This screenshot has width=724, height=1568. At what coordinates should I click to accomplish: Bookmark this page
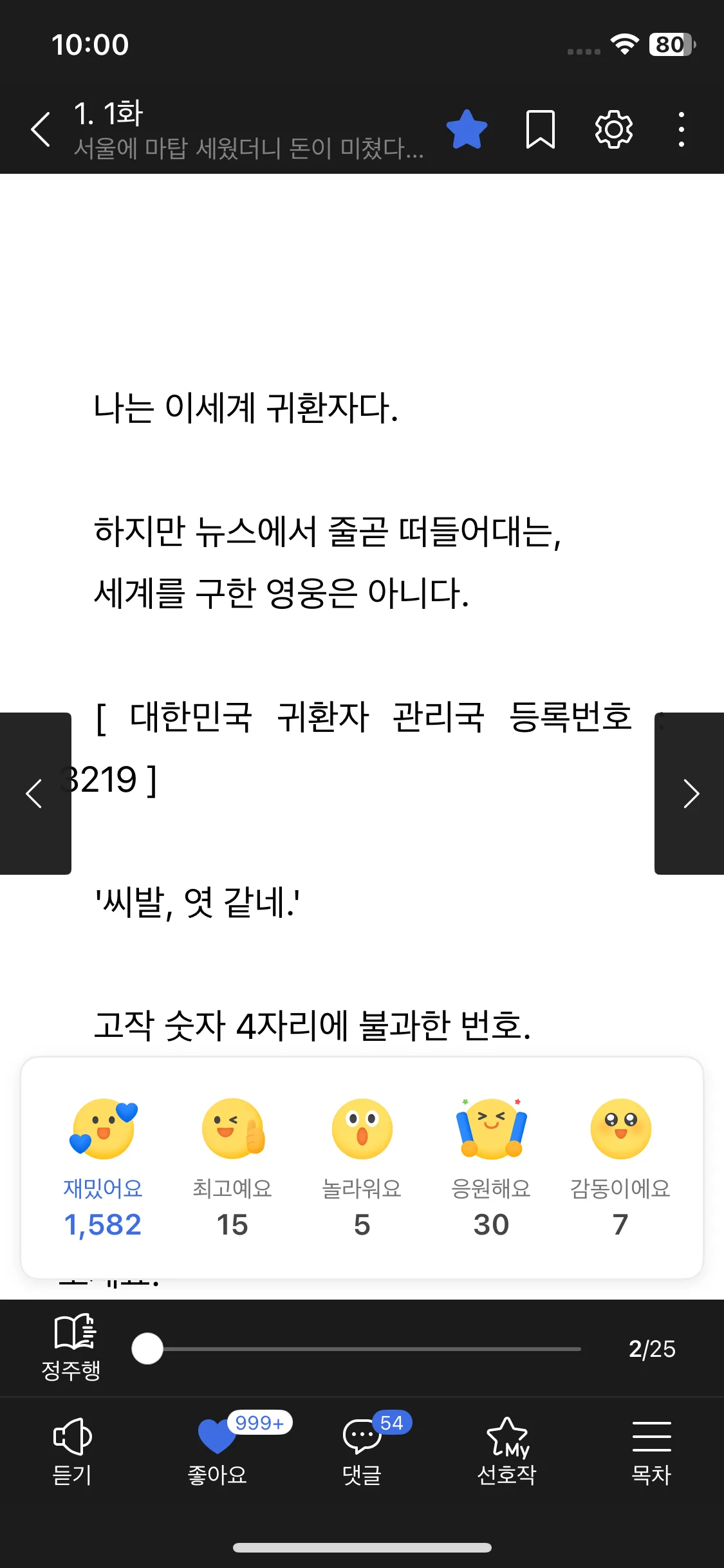click(540, 130)
